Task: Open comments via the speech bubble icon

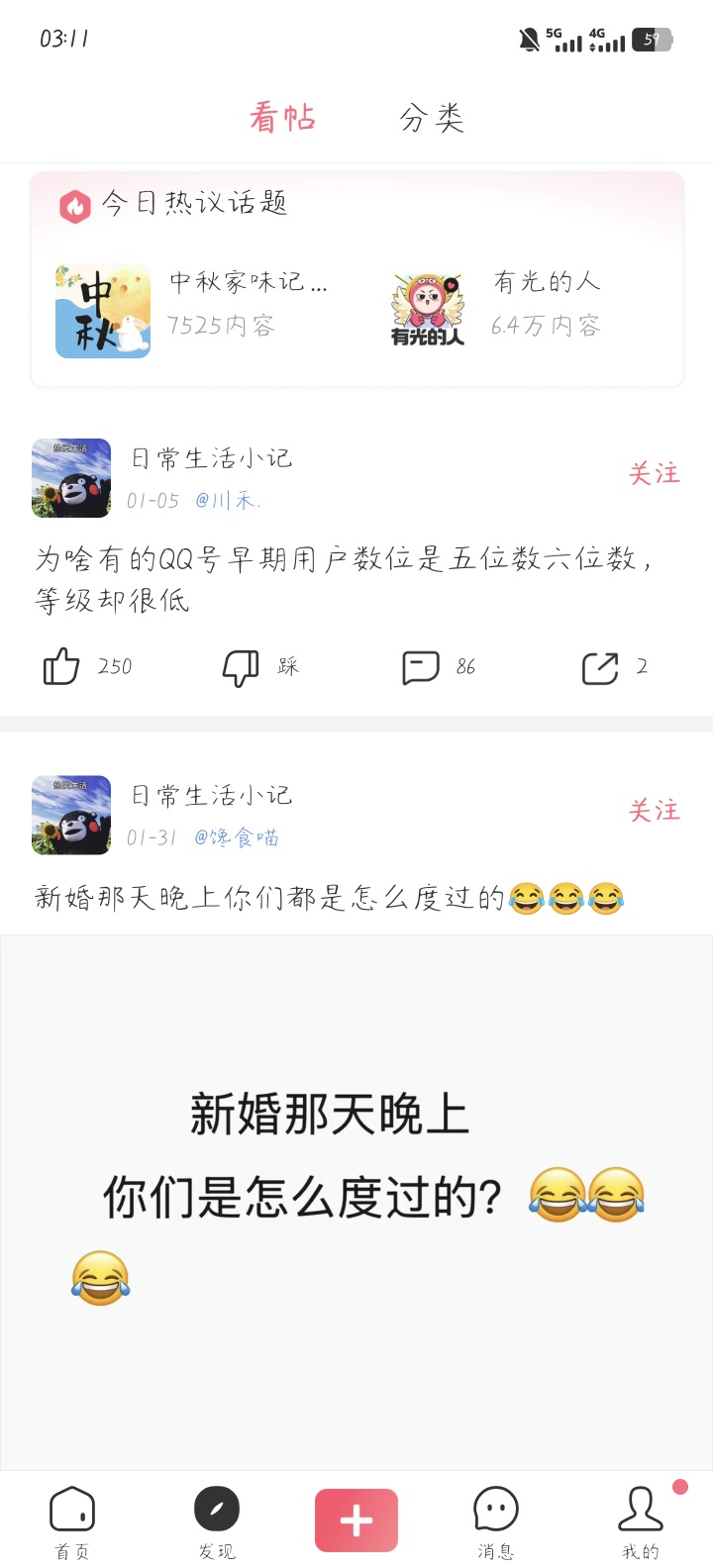Action: point(422,666)
